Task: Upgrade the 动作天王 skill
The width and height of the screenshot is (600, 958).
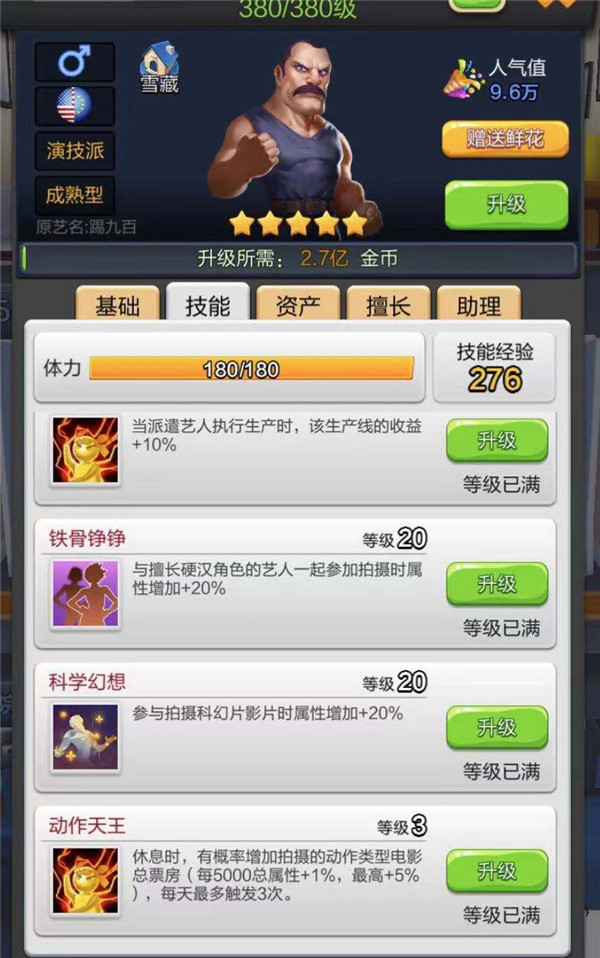Action: (497, 871)
